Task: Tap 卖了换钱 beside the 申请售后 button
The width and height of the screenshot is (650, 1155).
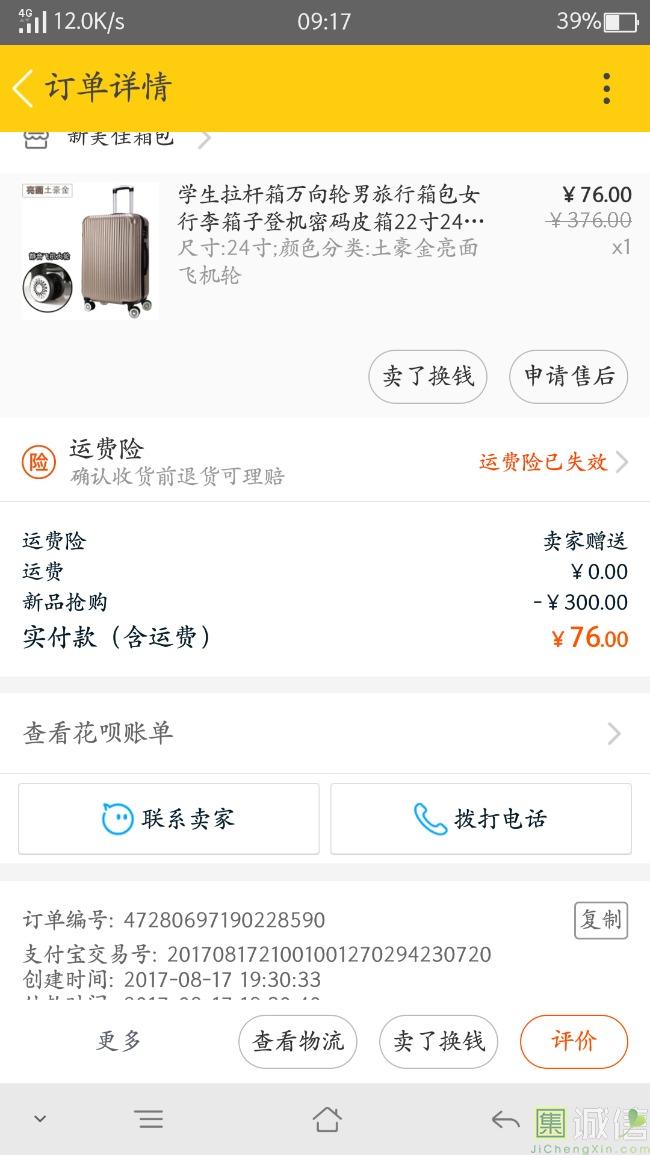Action: [428, 376]
